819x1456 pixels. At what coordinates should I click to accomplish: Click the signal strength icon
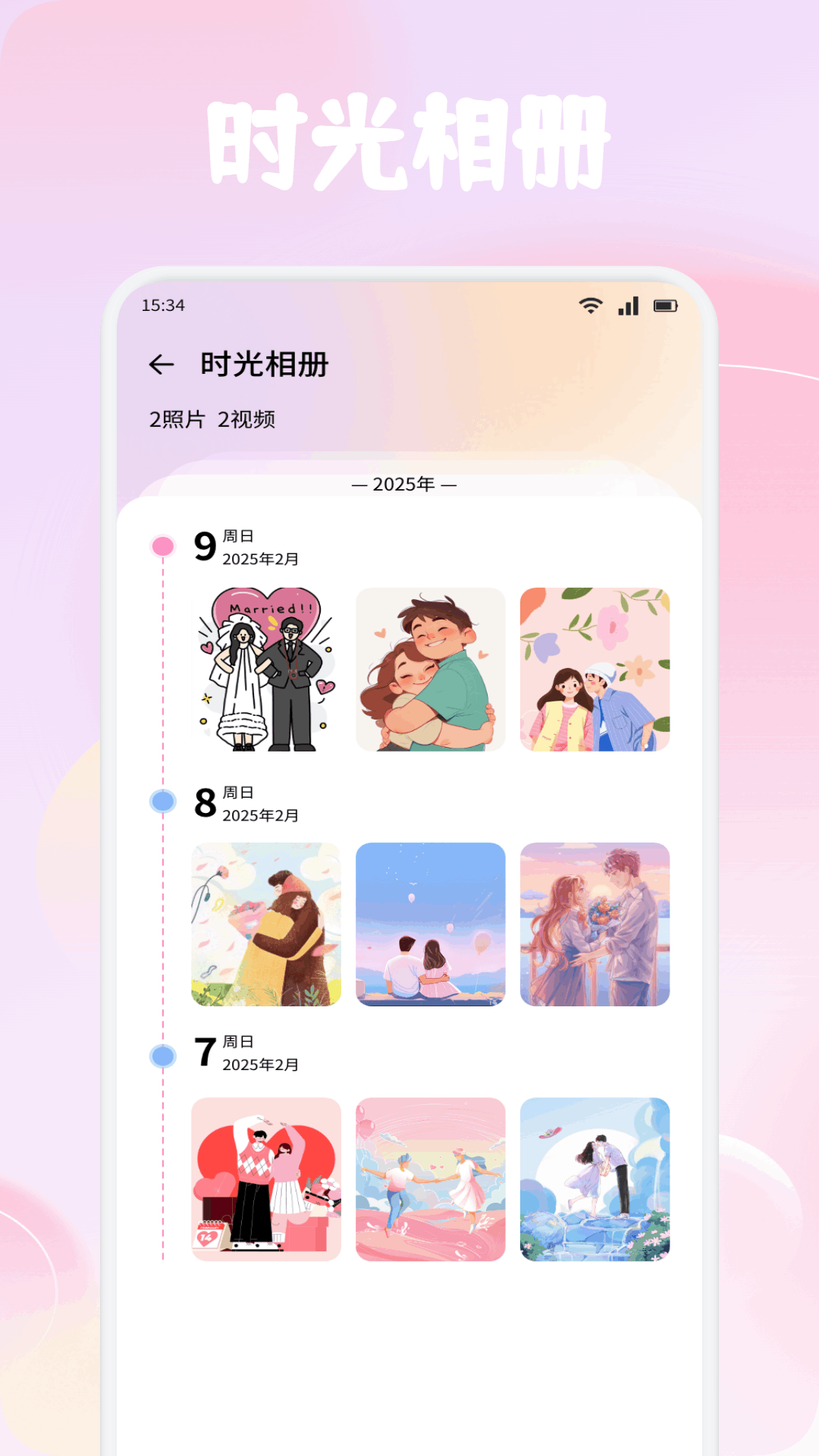(x=627, y=306)
